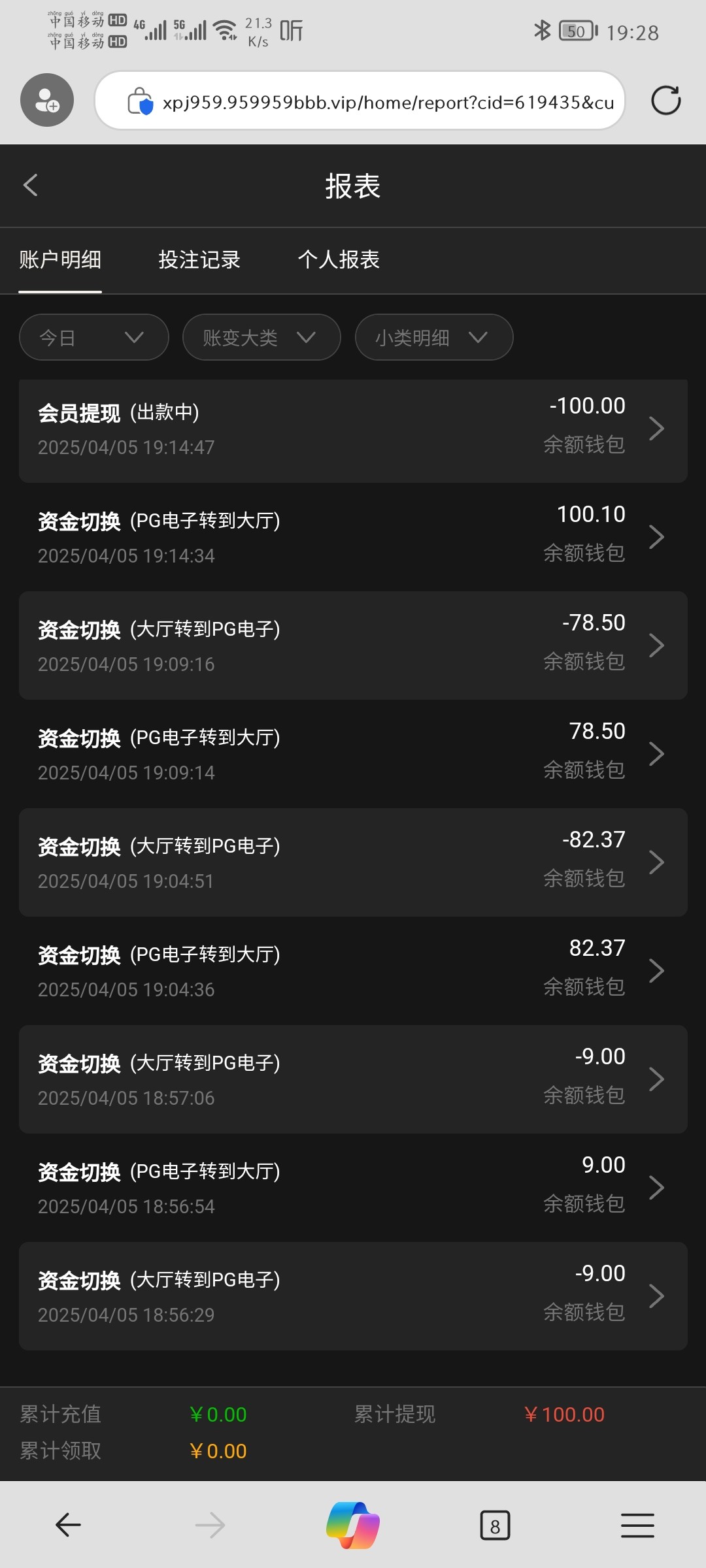Open the browser profile avatar icon
Screen dimensions: 706x1568
[47, 100]
